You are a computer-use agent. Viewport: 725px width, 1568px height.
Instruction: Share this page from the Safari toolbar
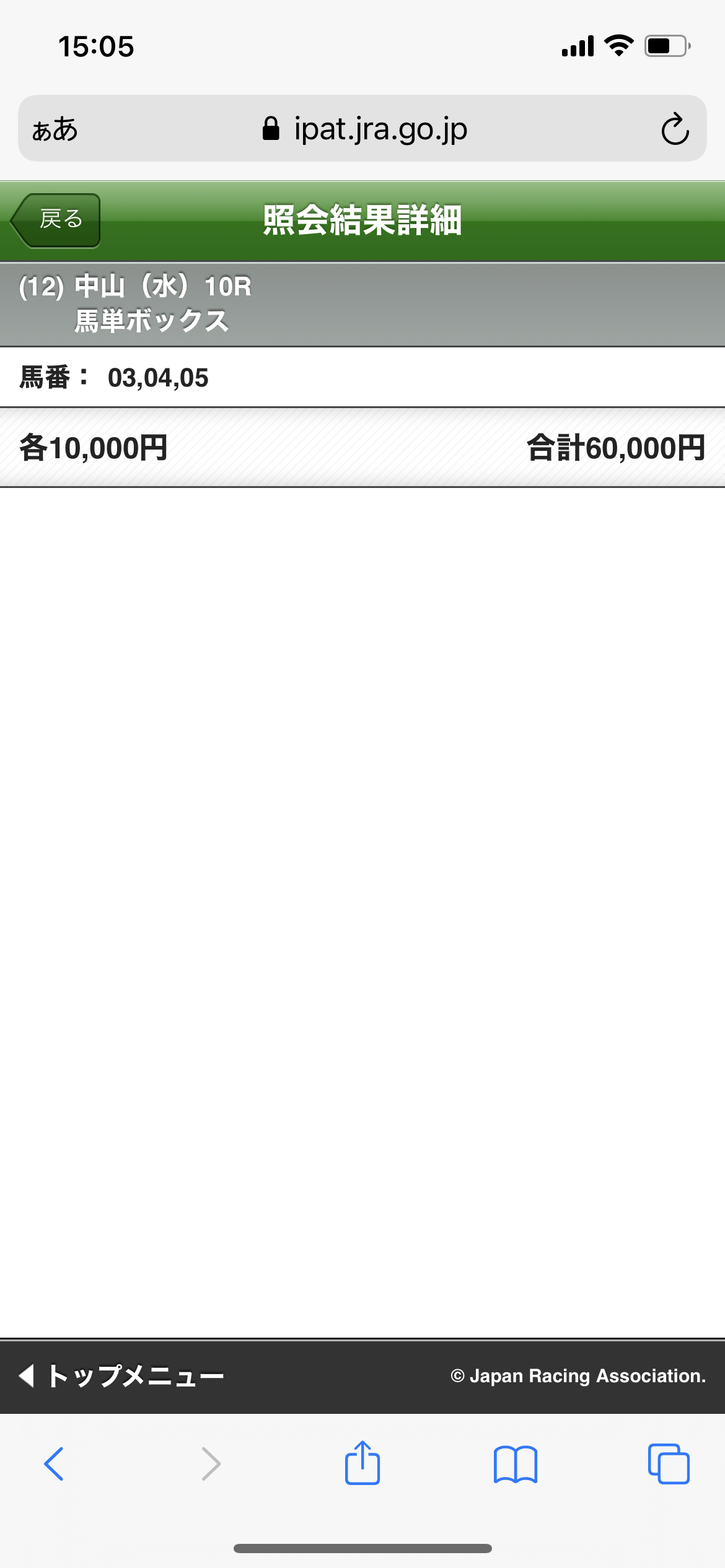tap(362, 1463)
